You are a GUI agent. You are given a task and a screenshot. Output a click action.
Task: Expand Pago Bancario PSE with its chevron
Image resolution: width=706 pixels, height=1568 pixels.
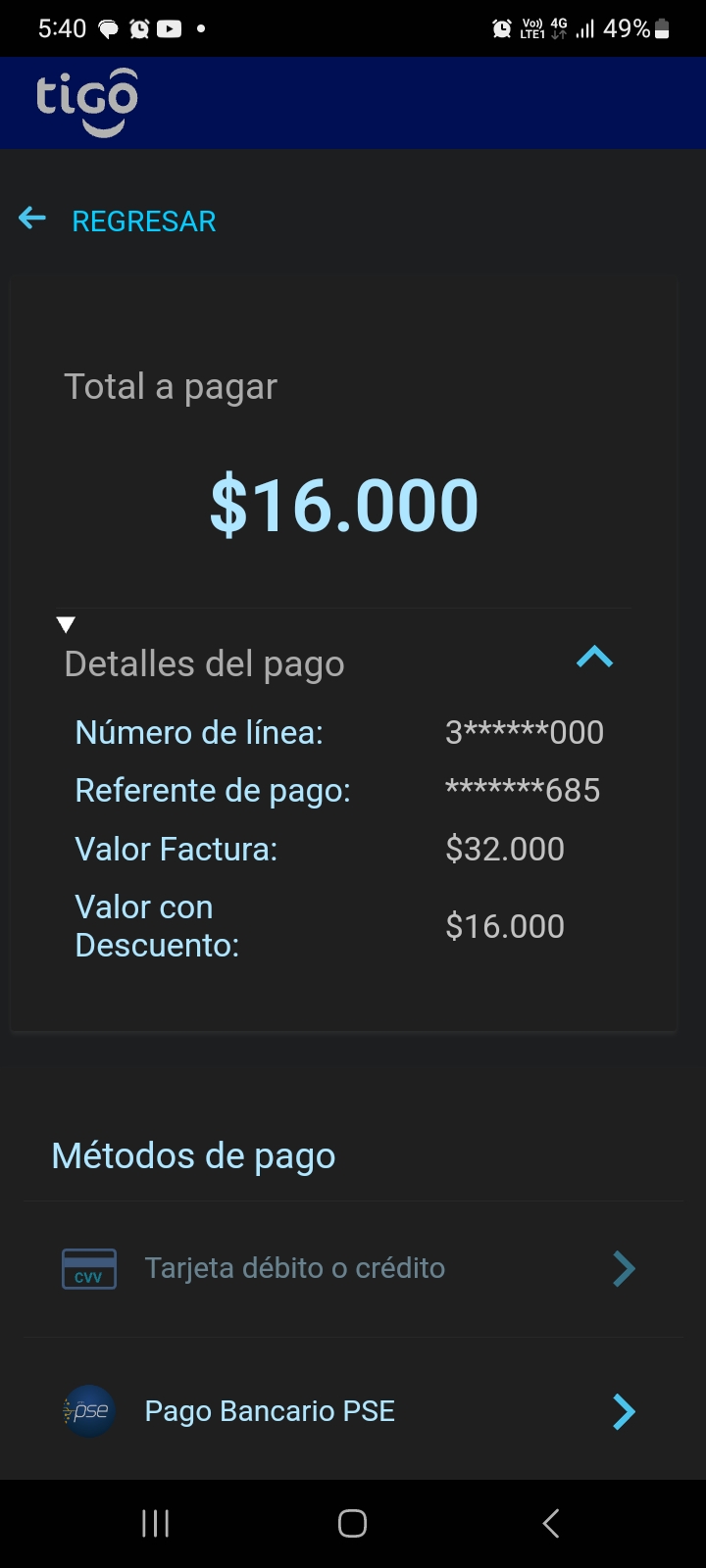pos(624,1411)
